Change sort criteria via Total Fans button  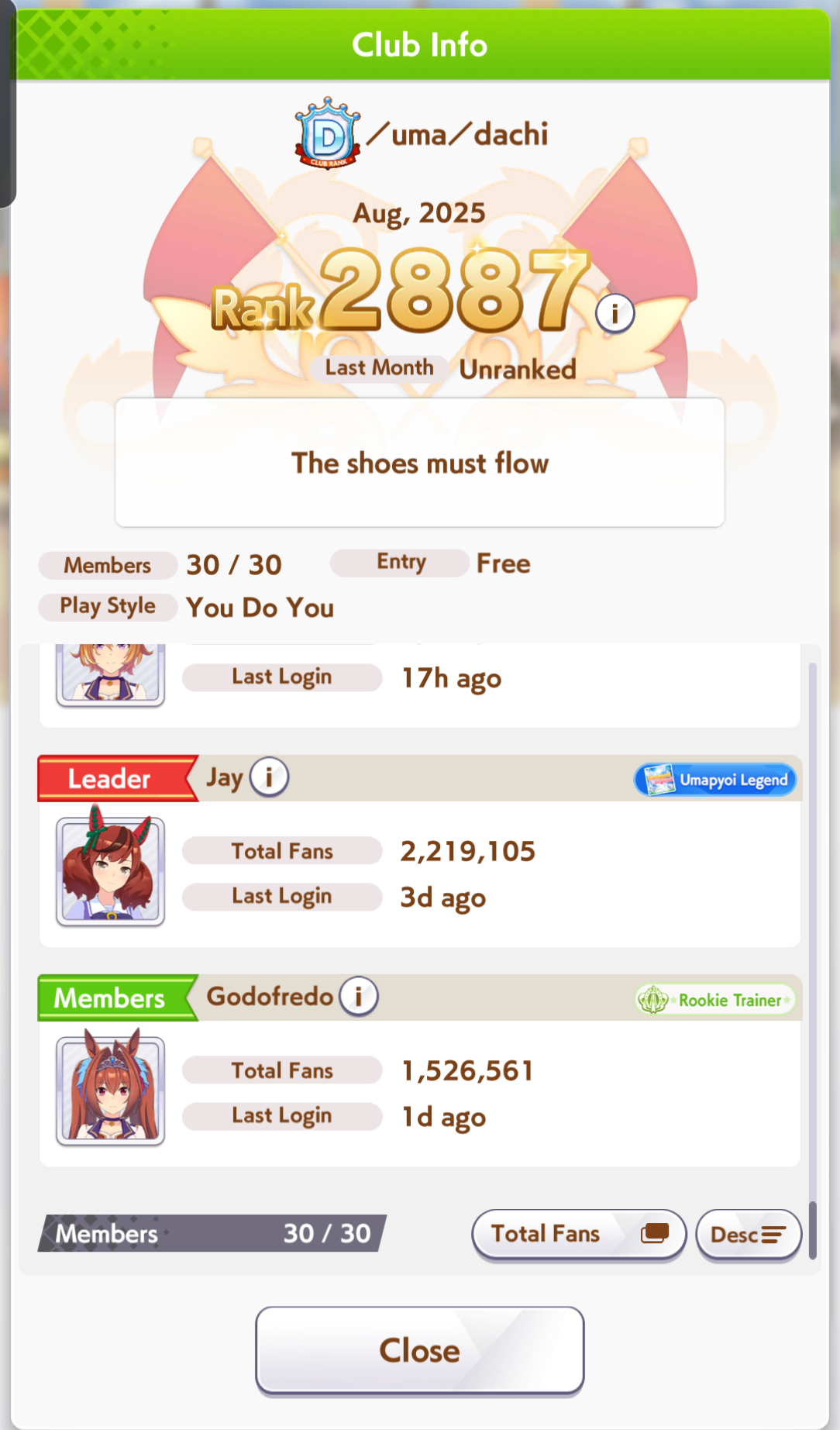point(578,1233)
